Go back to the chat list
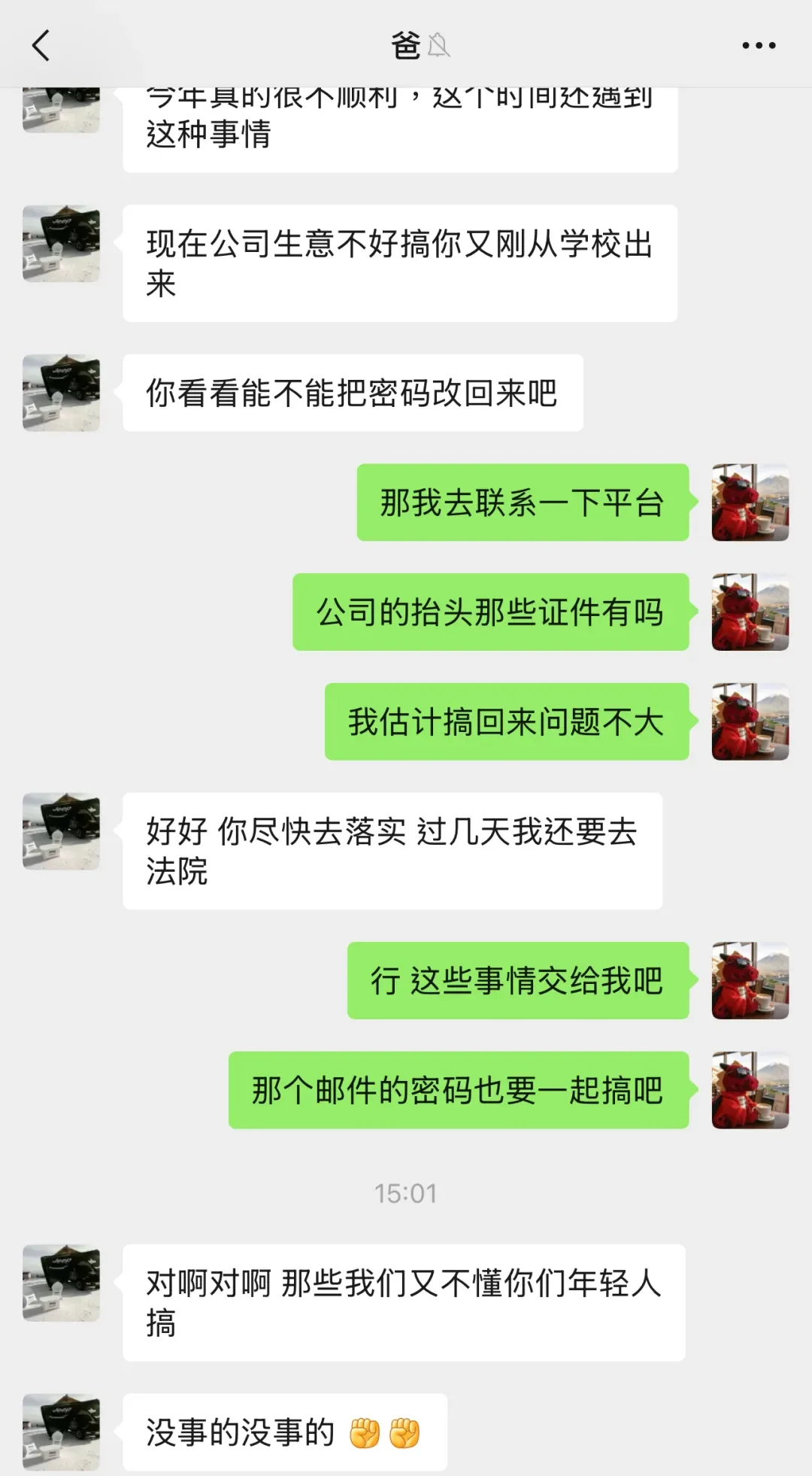 [41, 45]
